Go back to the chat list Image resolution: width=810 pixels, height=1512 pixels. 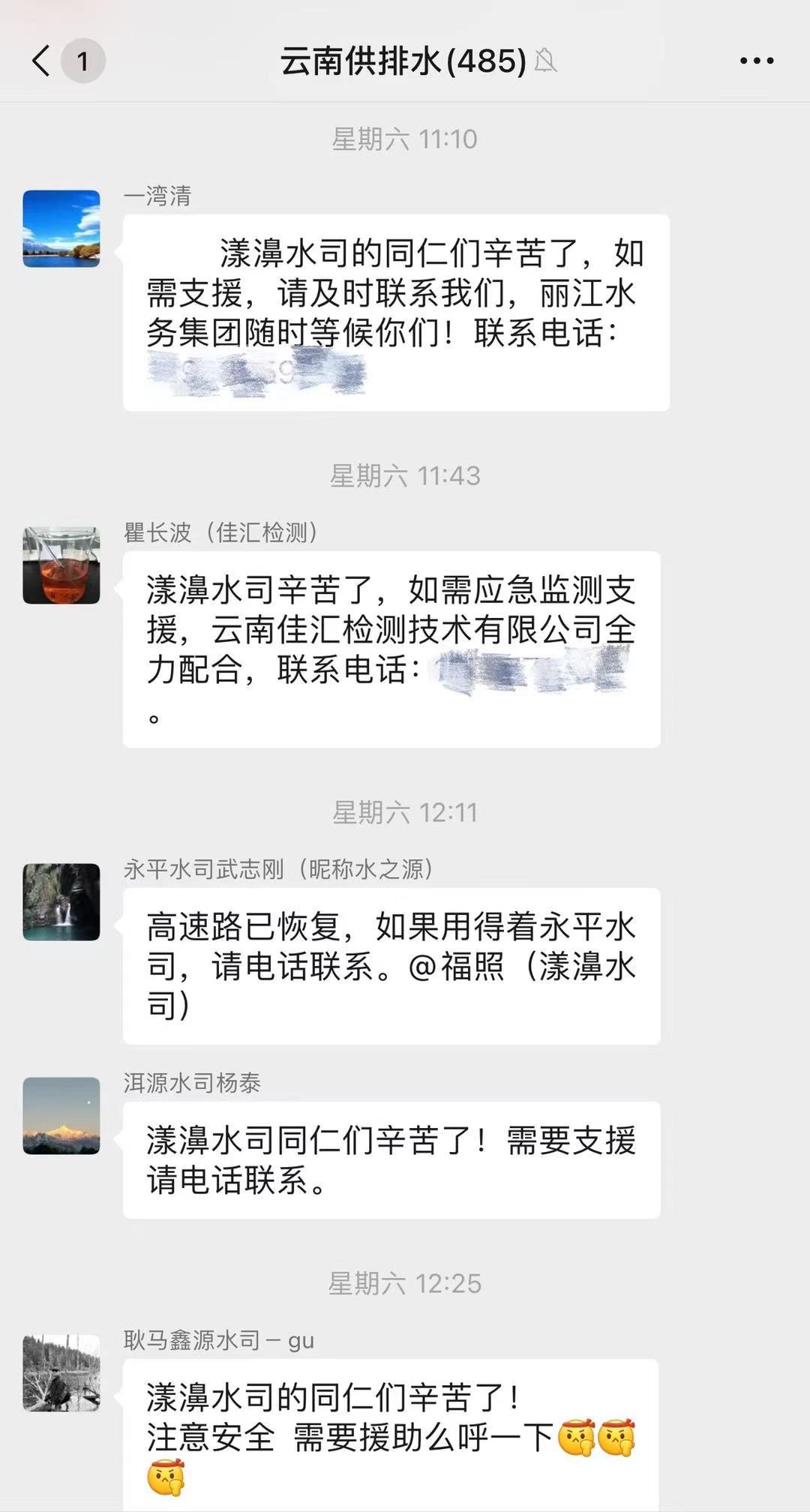[x=42, y=61]
